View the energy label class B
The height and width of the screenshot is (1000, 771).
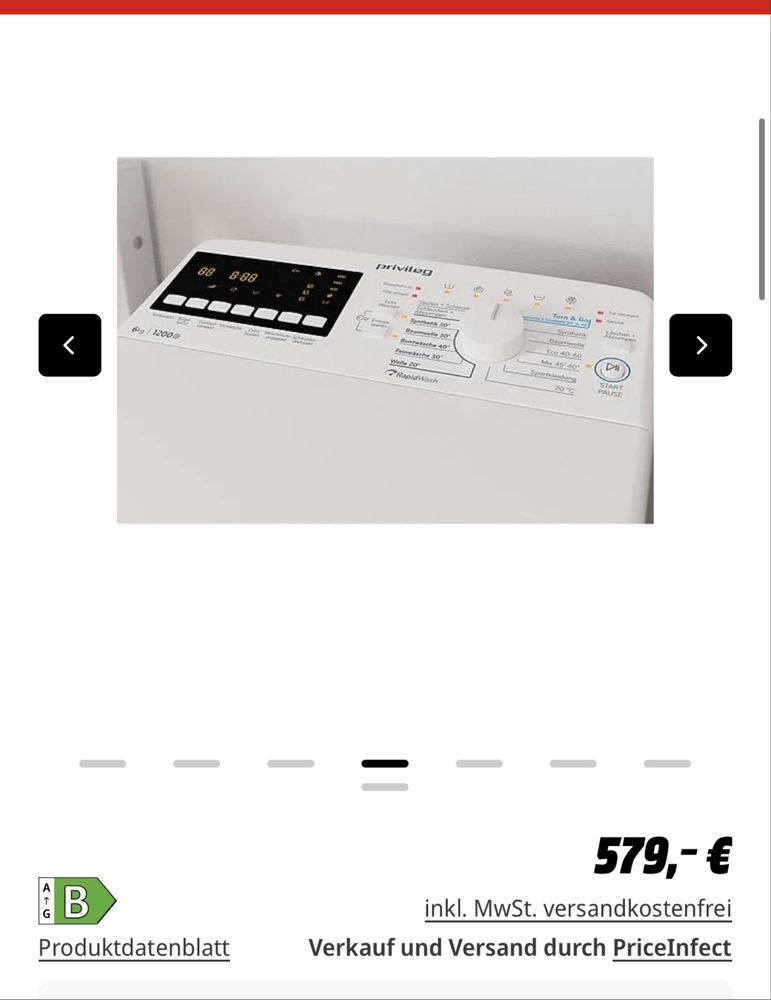click(77, 900)
